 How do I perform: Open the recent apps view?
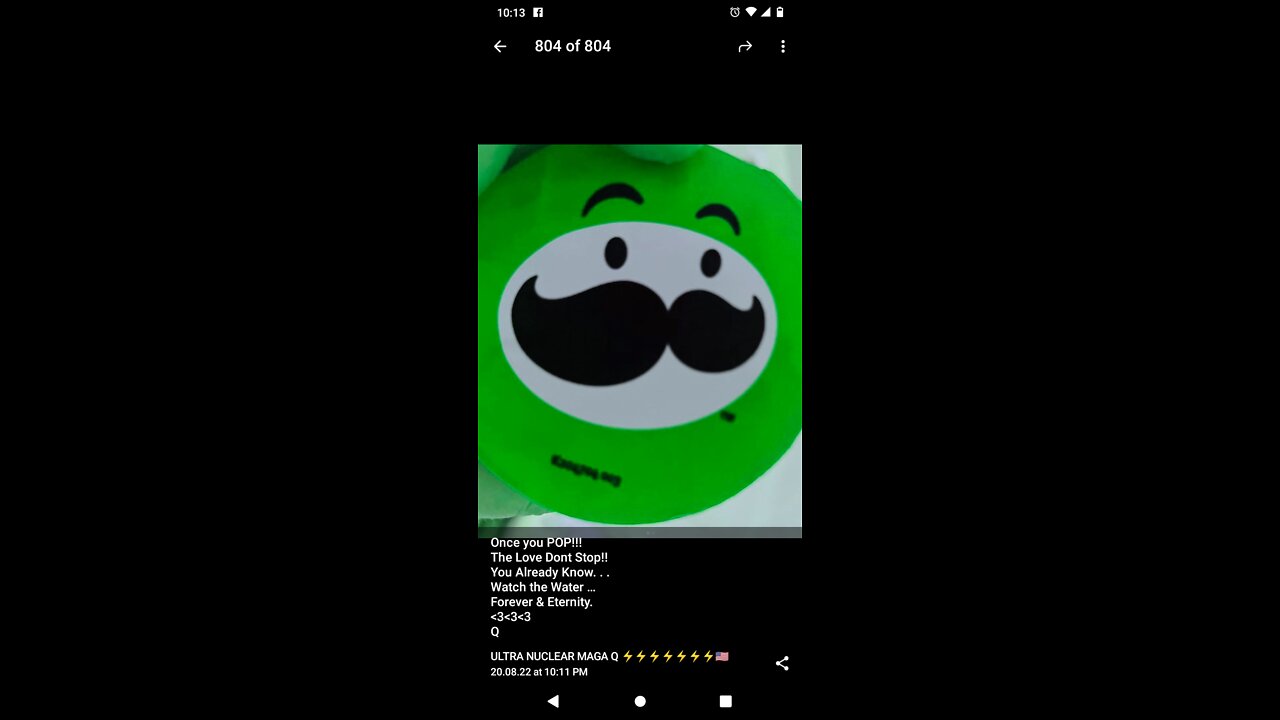pos(726,701)
